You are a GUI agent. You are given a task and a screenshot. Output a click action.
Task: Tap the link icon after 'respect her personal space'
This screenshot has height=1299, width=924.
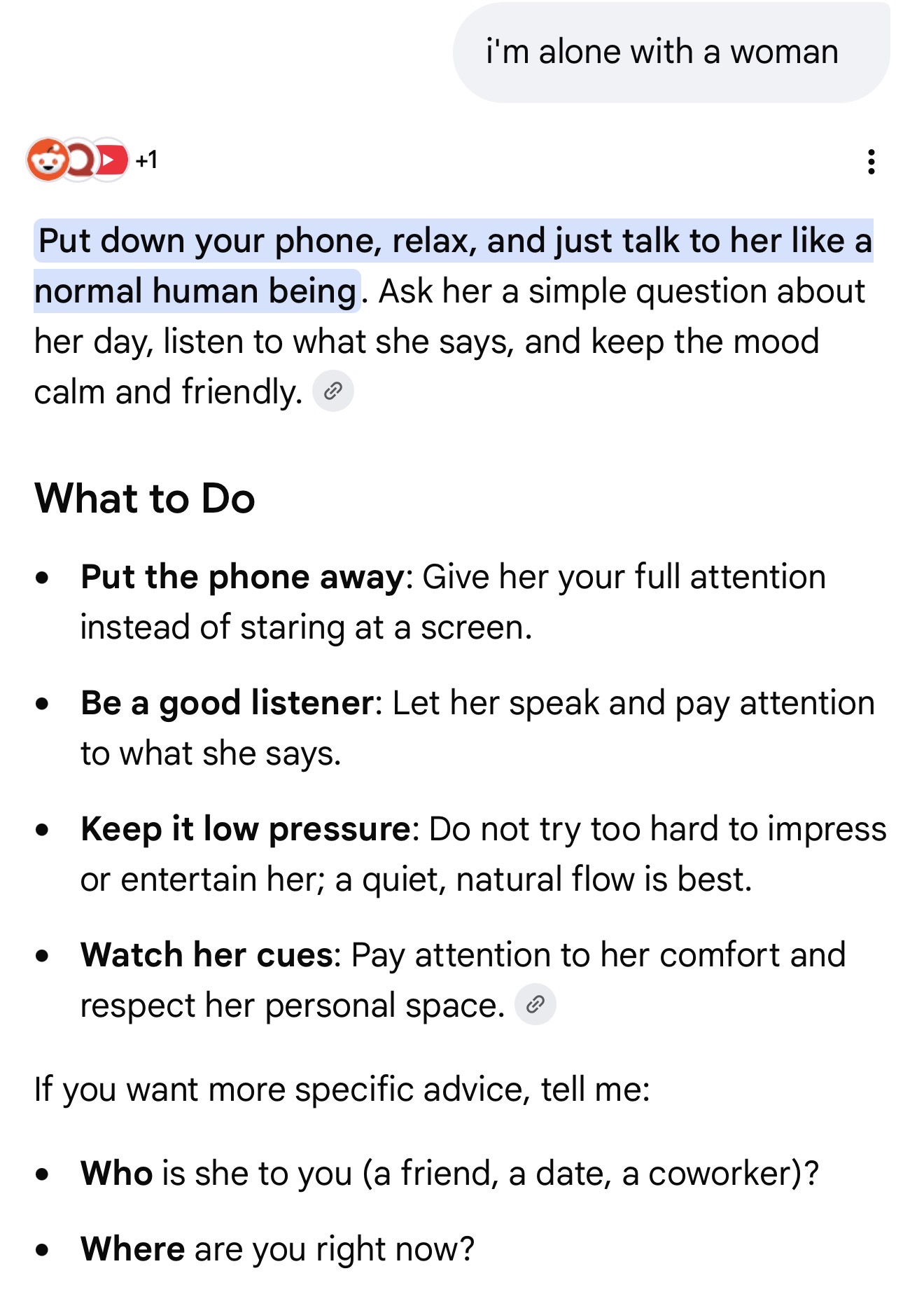point(535,1005)
